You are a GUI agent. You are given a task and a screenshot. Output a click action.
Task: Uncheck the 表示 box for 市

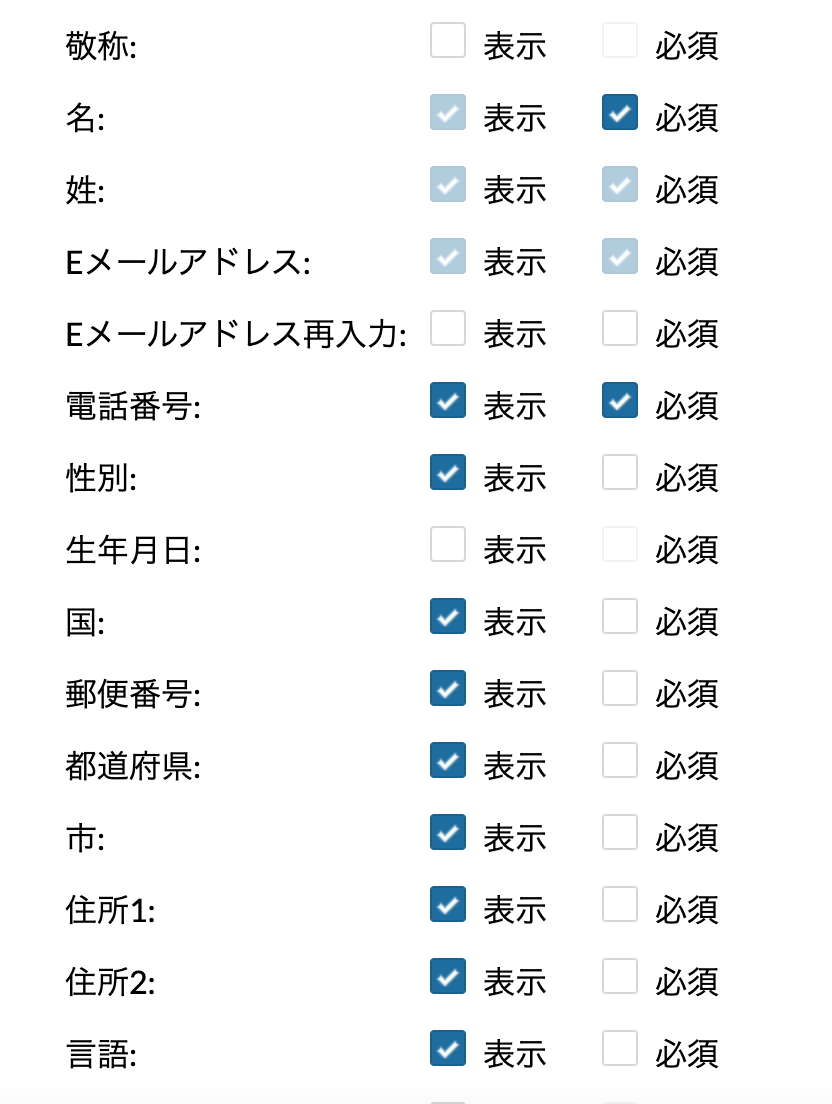(x=448, y=833)
